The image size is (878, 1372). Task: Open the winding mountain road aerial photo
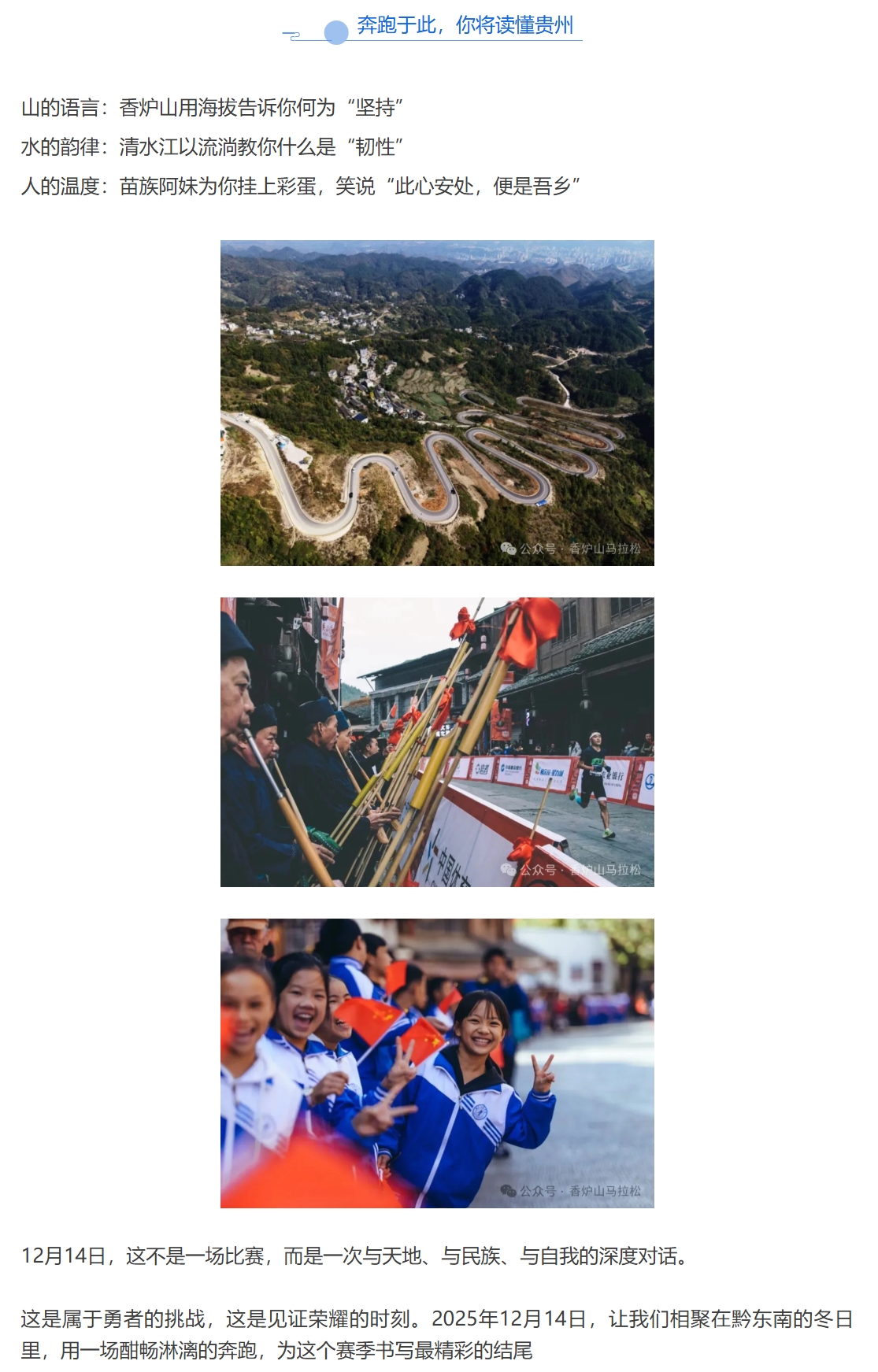437,402
